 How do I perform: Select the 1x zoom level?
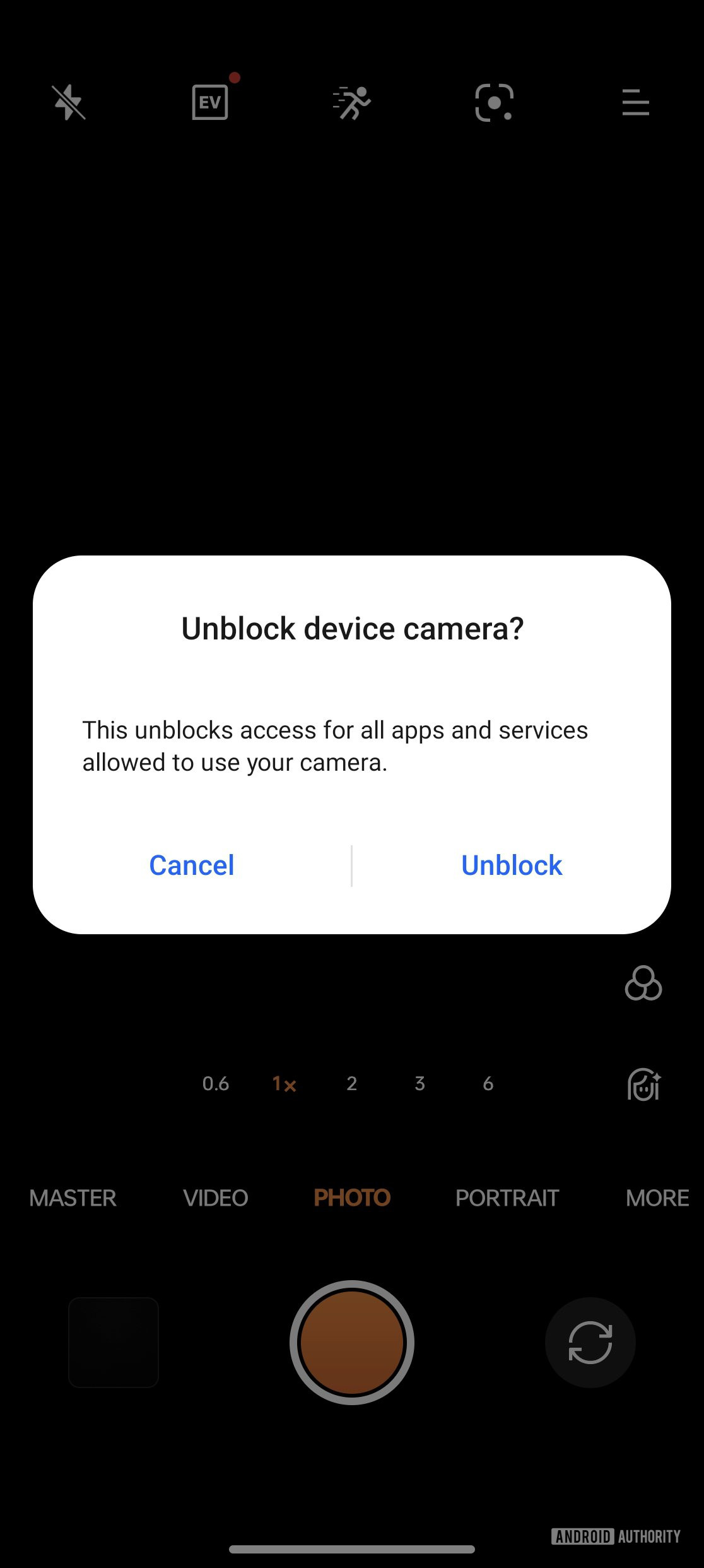pyautogui.click(x=284, y=1084)
